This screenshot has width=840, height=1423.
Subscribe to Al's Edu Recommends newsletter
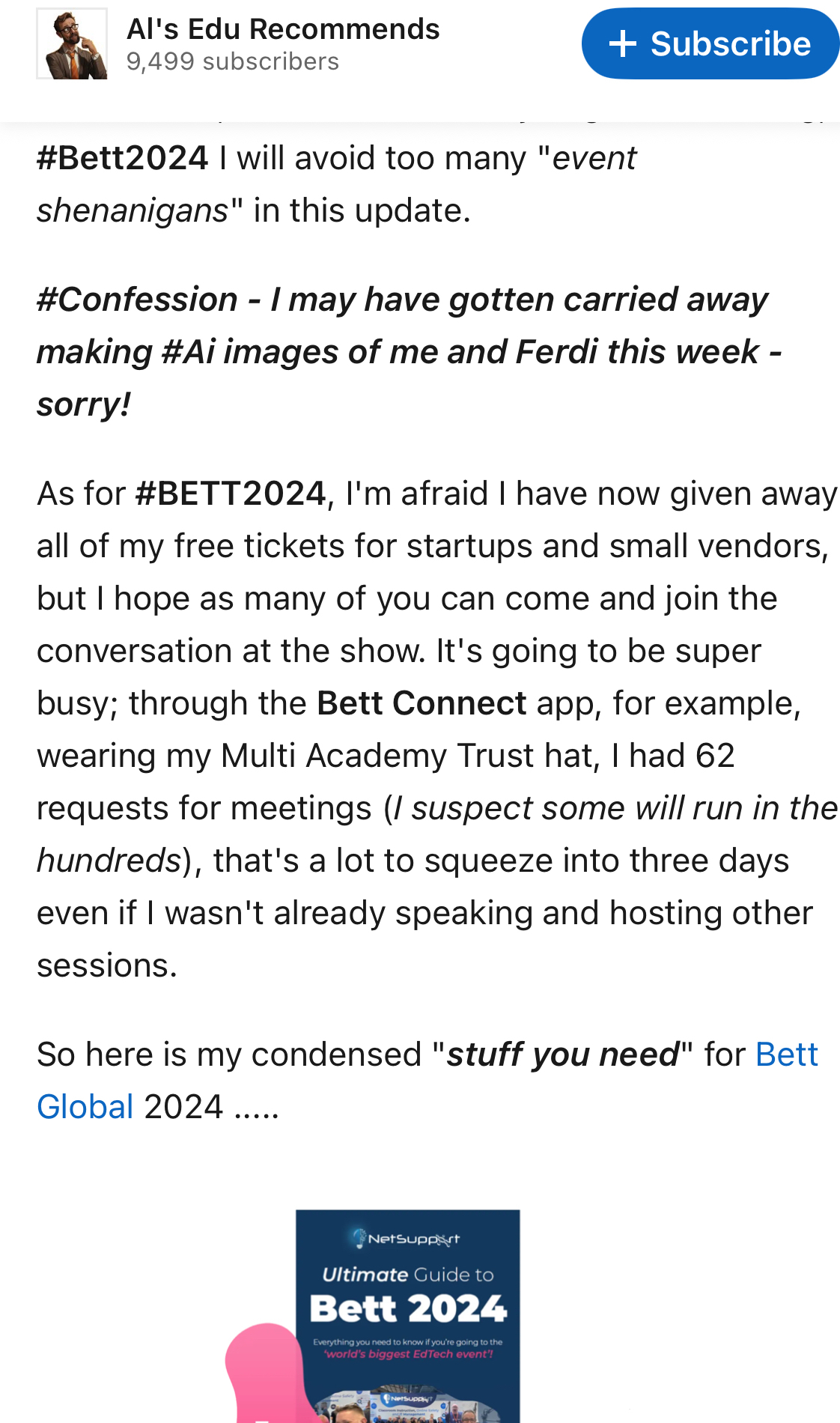click(710, 43)
